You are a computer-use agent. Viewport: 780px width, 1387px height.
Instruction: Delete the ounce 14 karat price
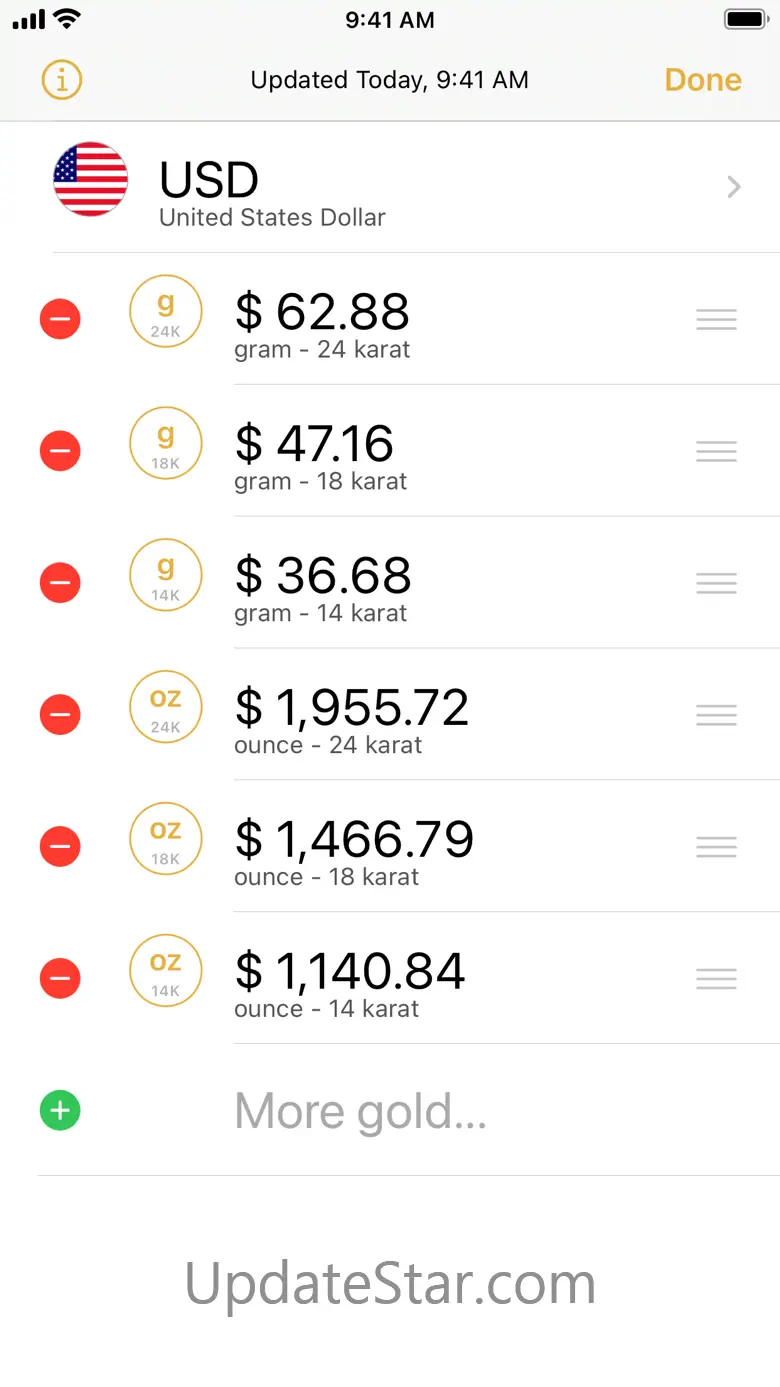60,978
